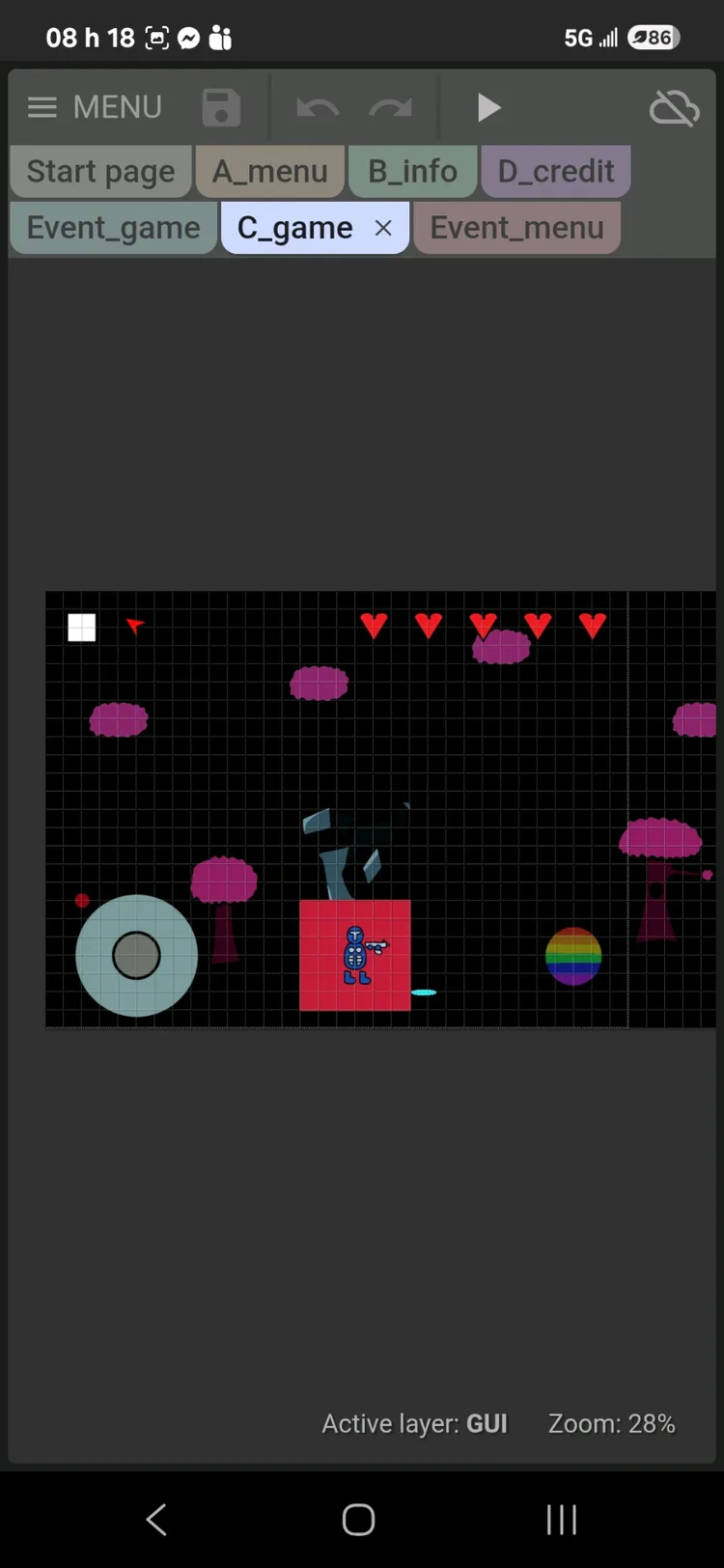
Task: Redo the last undone action
Action: (390, 107)
